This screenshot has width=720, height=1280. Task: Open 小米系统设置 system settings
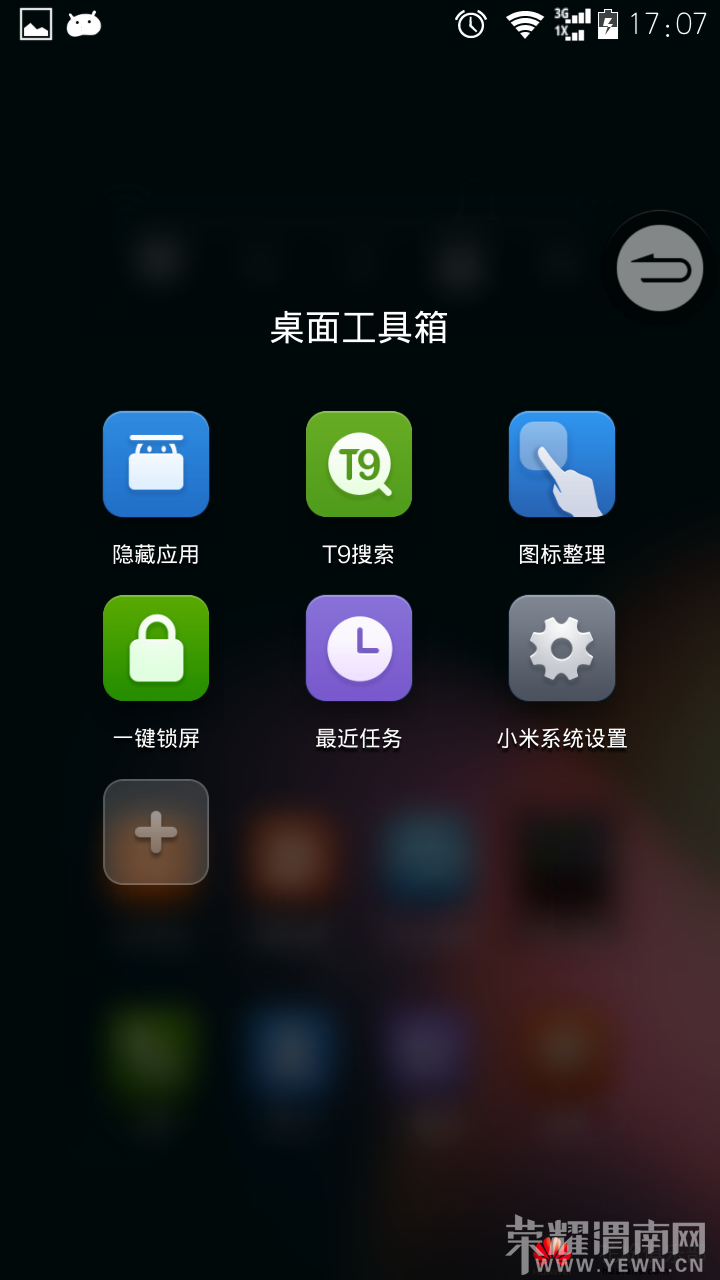tap(562, 648)
